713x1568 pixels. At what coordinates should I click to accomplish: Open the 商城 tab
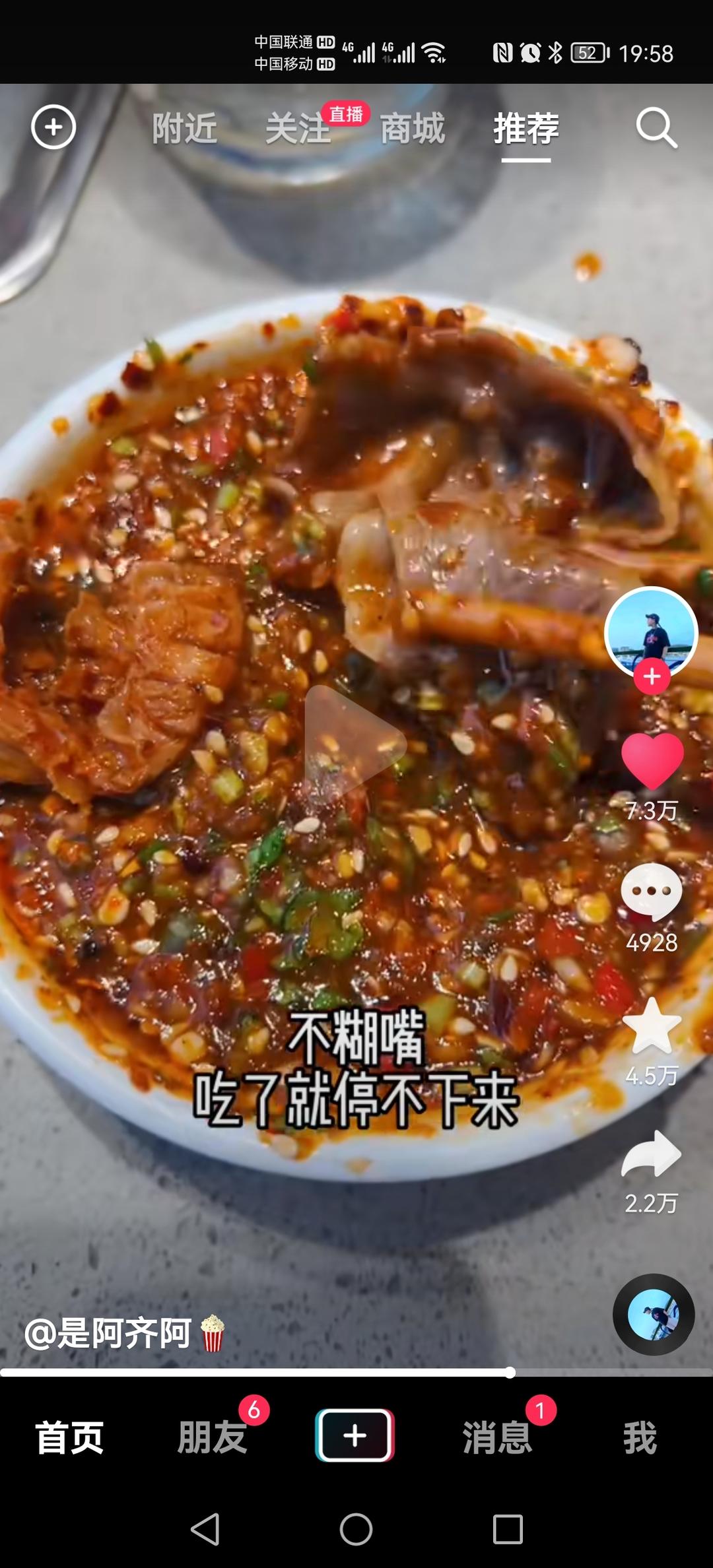point(413,128)
